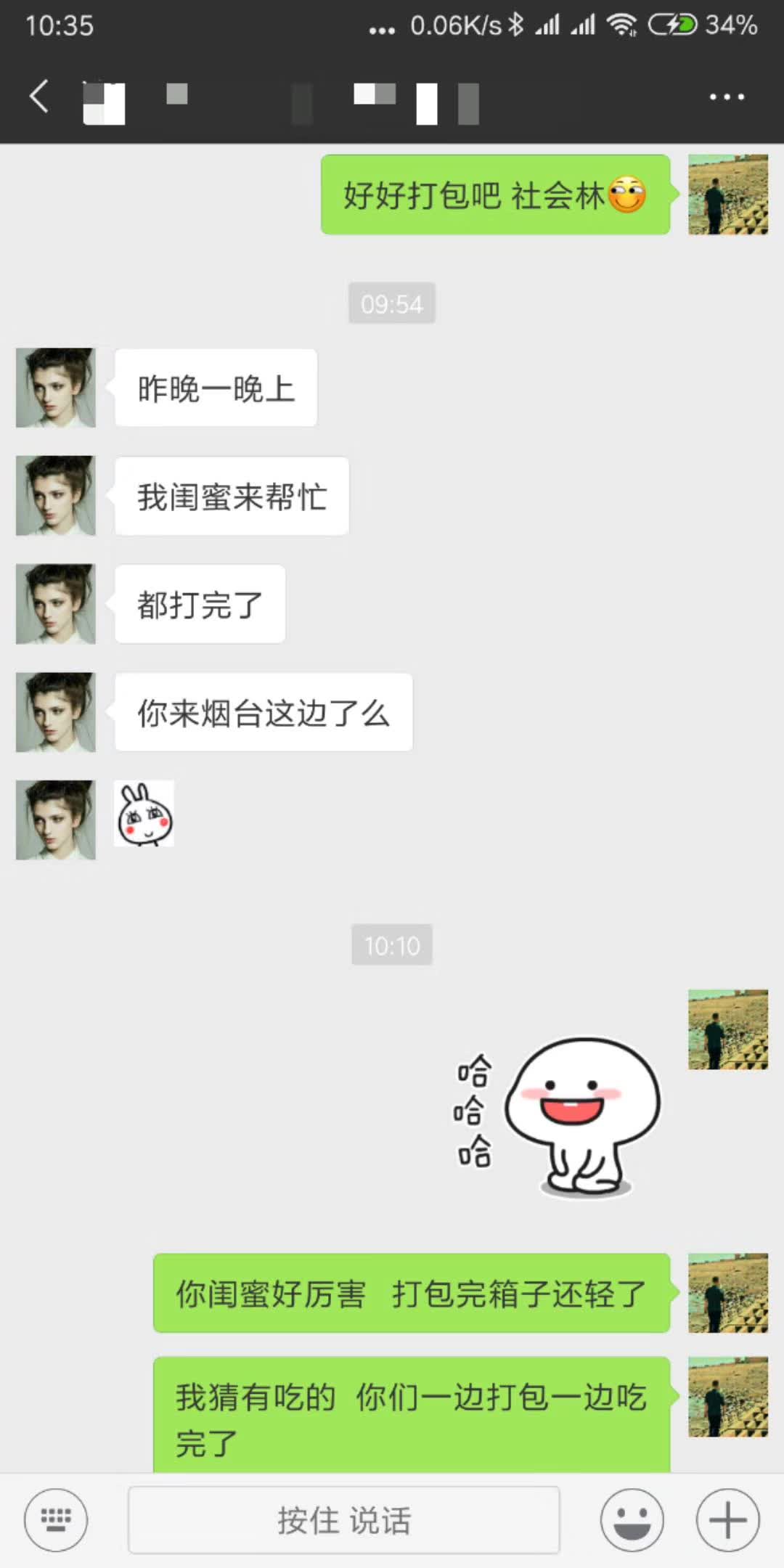Screen dimensions: 784x1568
Task: Open the chat overflow menu
Action: point(727,97)
